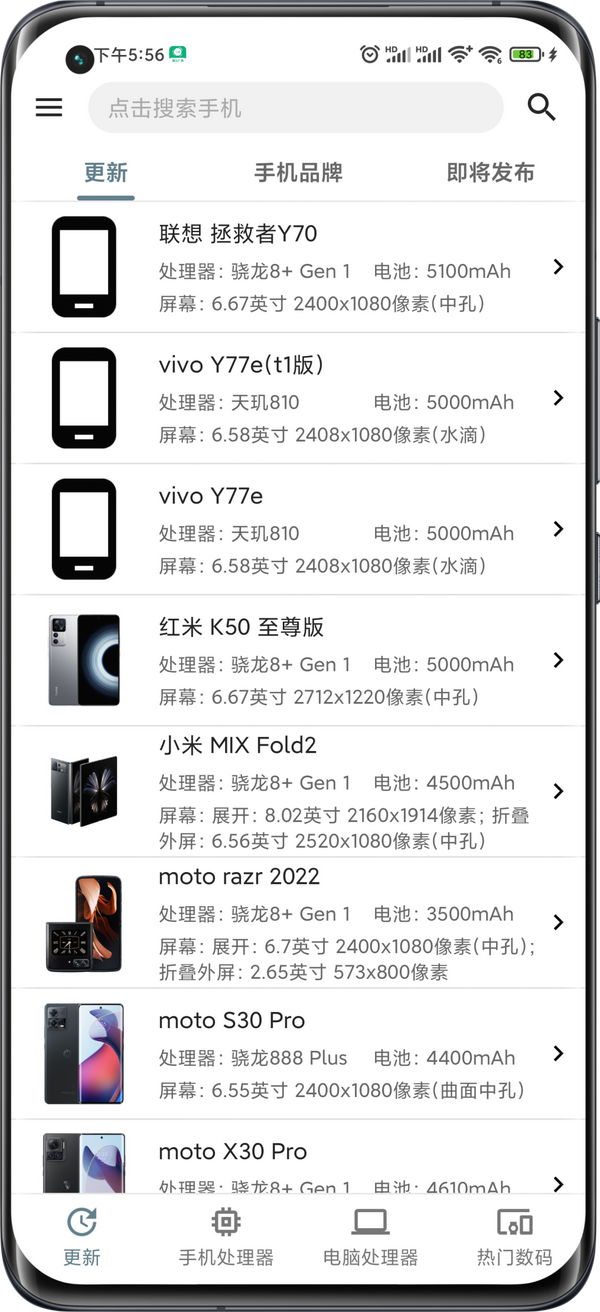This screenshot has width=600, height=1312.
Task: Go to the 电脑处理器 bottom tab
Action: [370, 1237]
